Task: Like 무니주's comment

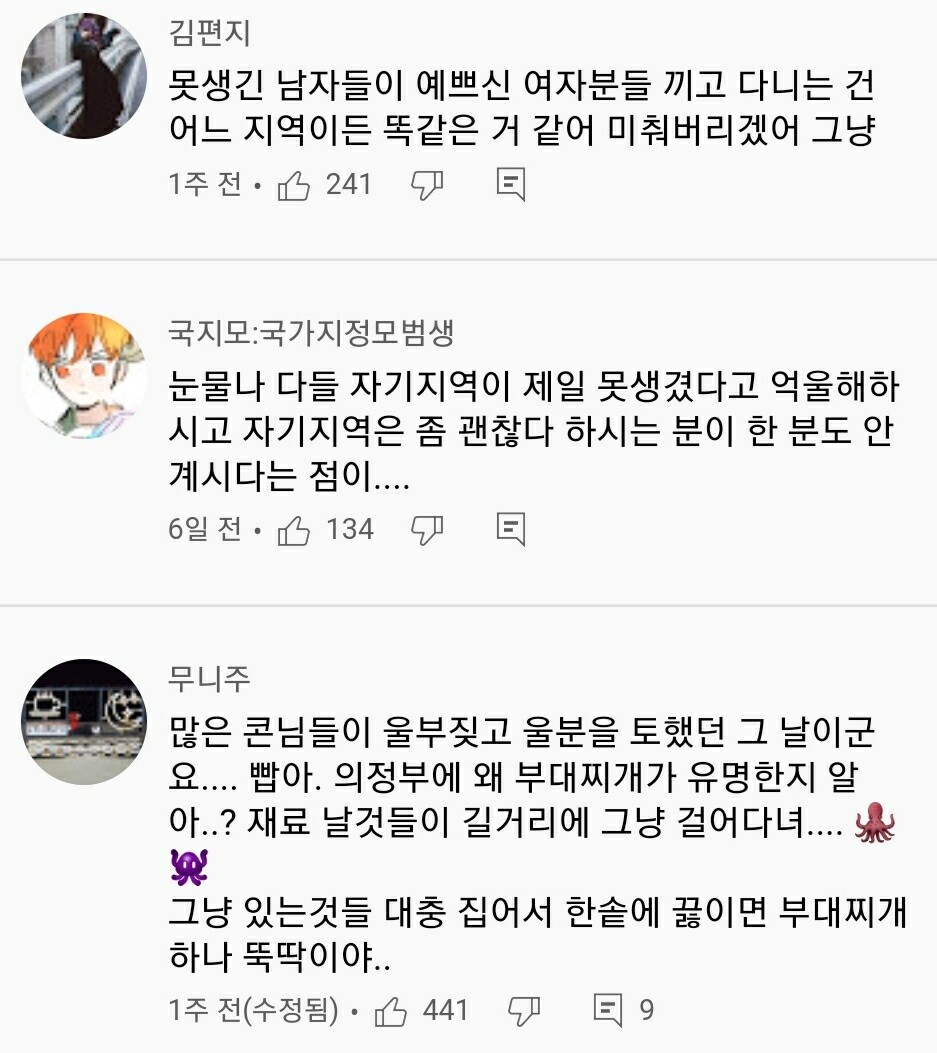Action: tap(390, 1011)
